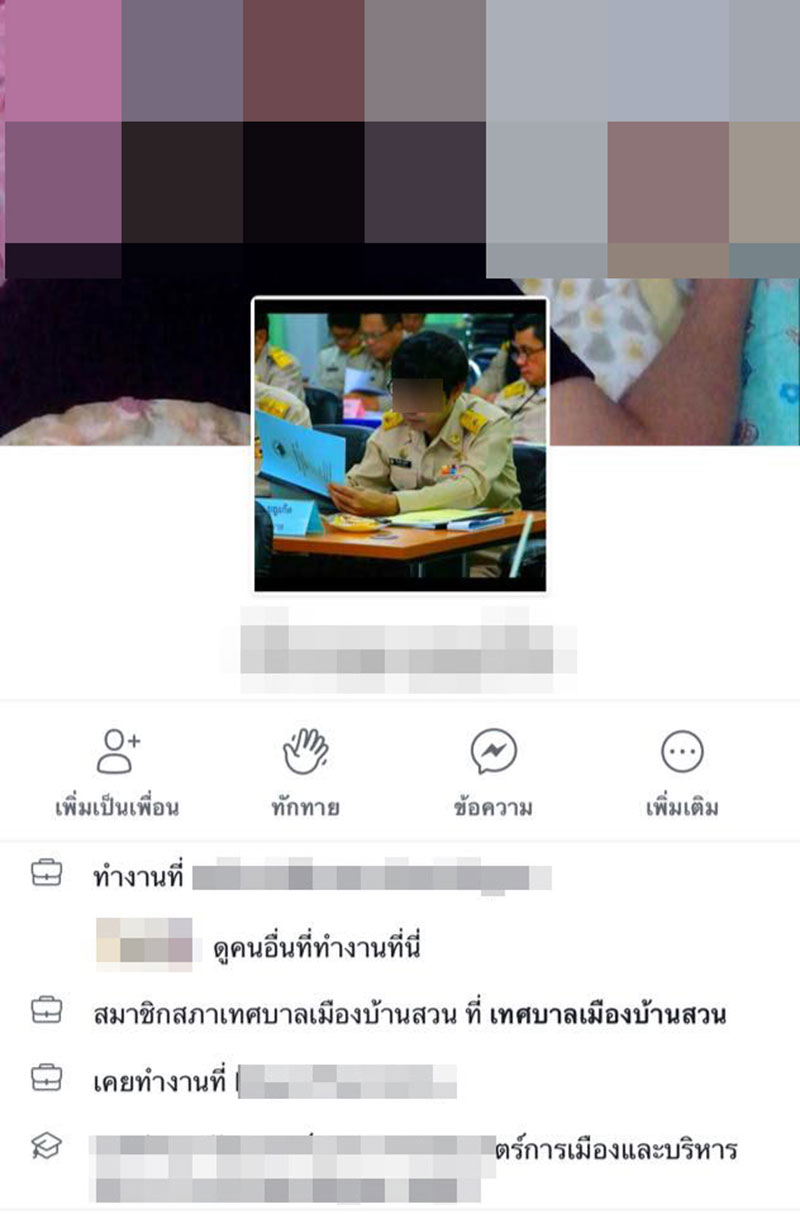Click the blurred profile name text
Image resolution: width=800 pixels, height=1214 pixels.
tap(400, 644)
